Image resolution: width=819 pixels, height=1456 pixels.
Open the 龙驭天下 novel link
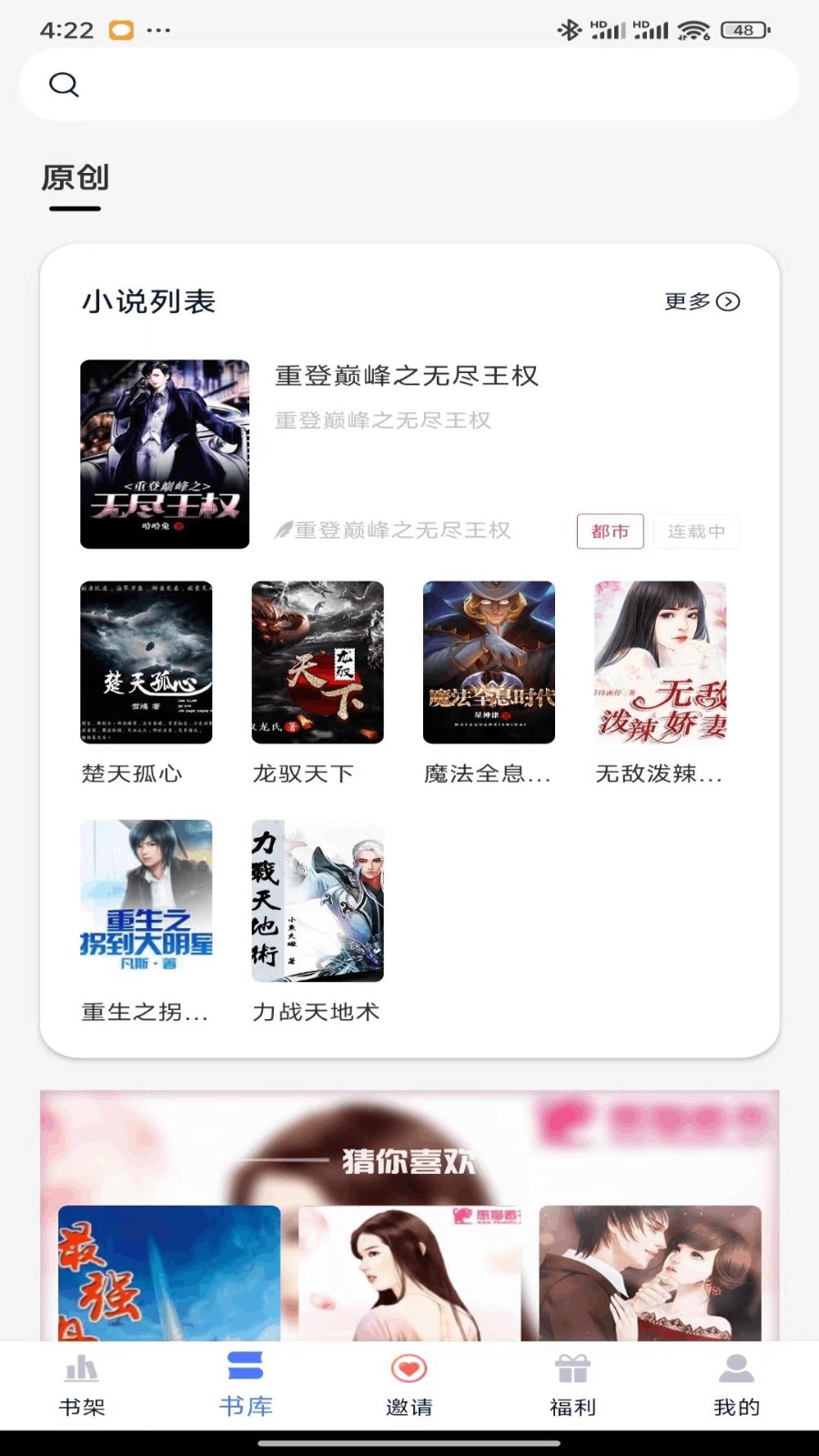click(x=304, y=774)
